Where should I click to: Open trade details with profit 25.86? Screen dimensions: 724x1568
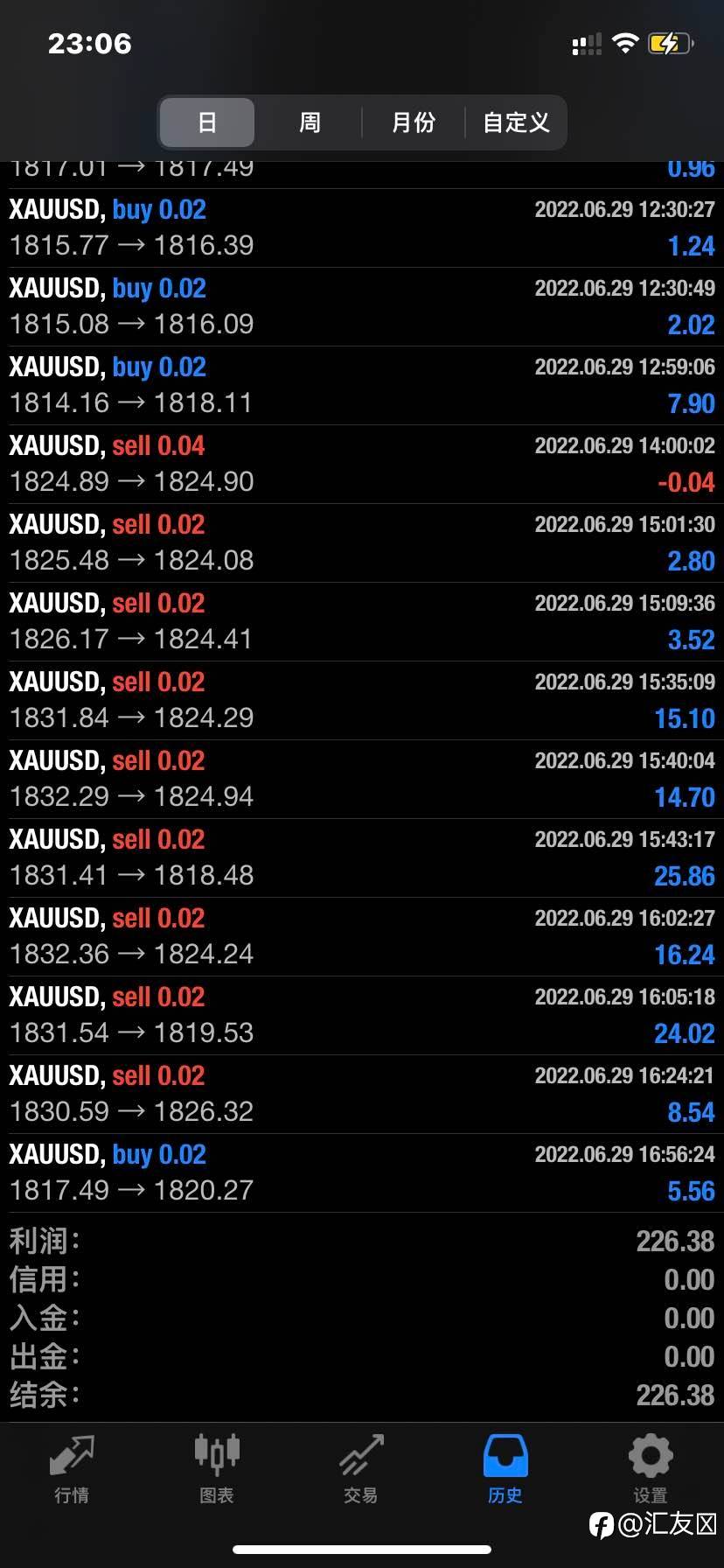[362, 858]
